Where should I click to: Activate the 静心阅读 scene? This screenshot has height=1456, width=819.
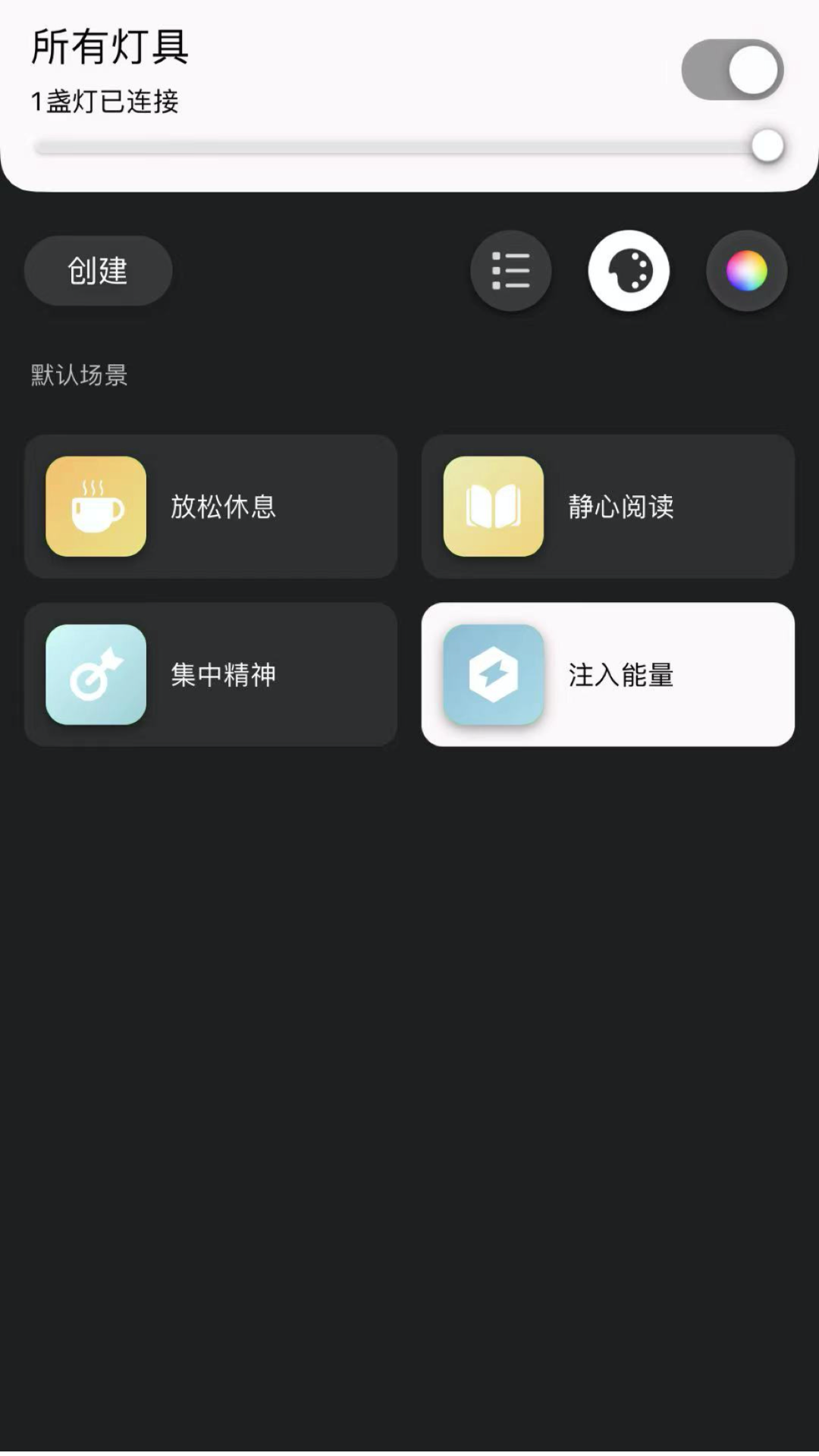(x=608, y=507)
